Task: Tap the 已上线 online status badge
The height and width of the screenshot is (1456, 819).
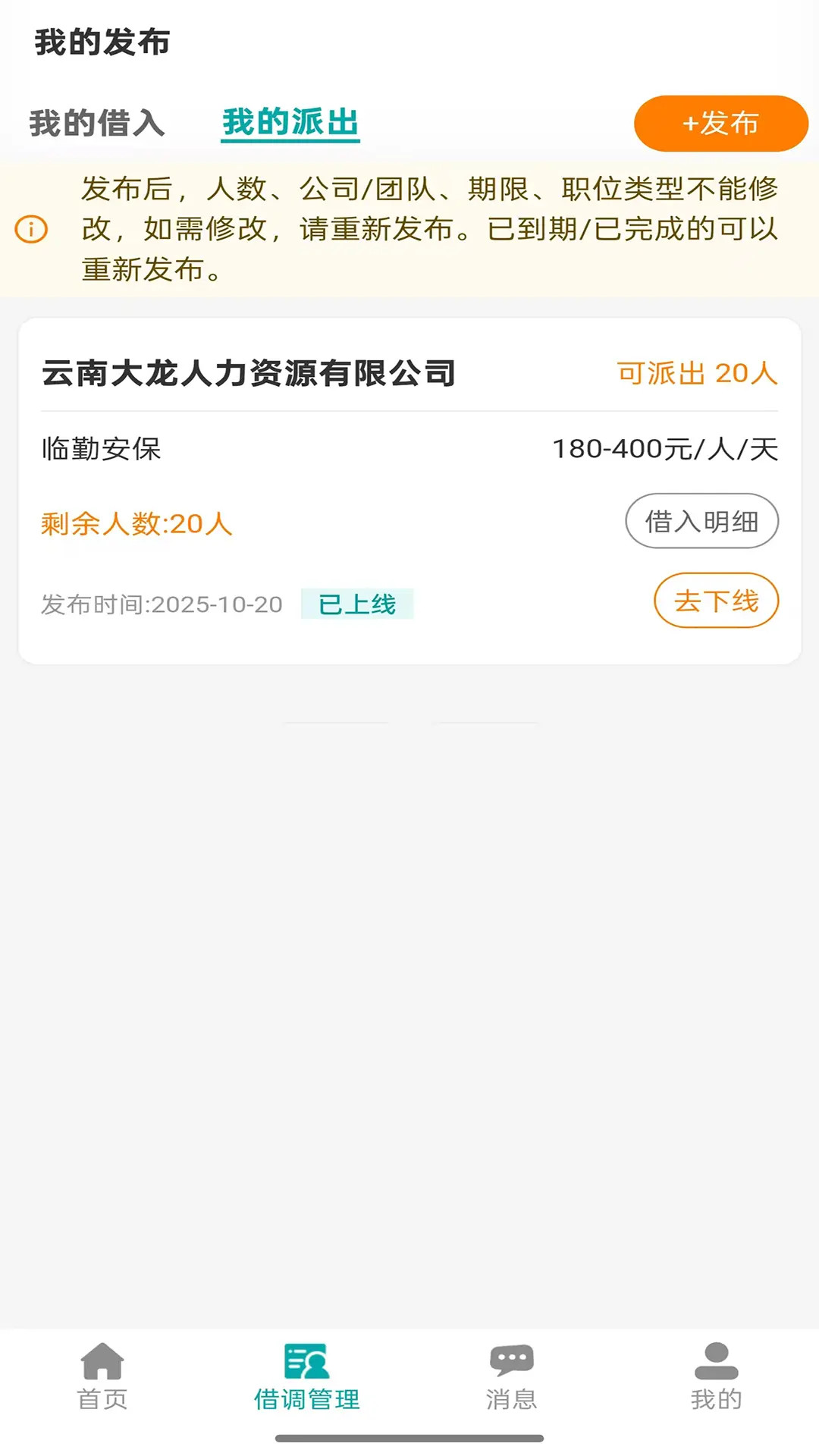Action: point(356,604)
